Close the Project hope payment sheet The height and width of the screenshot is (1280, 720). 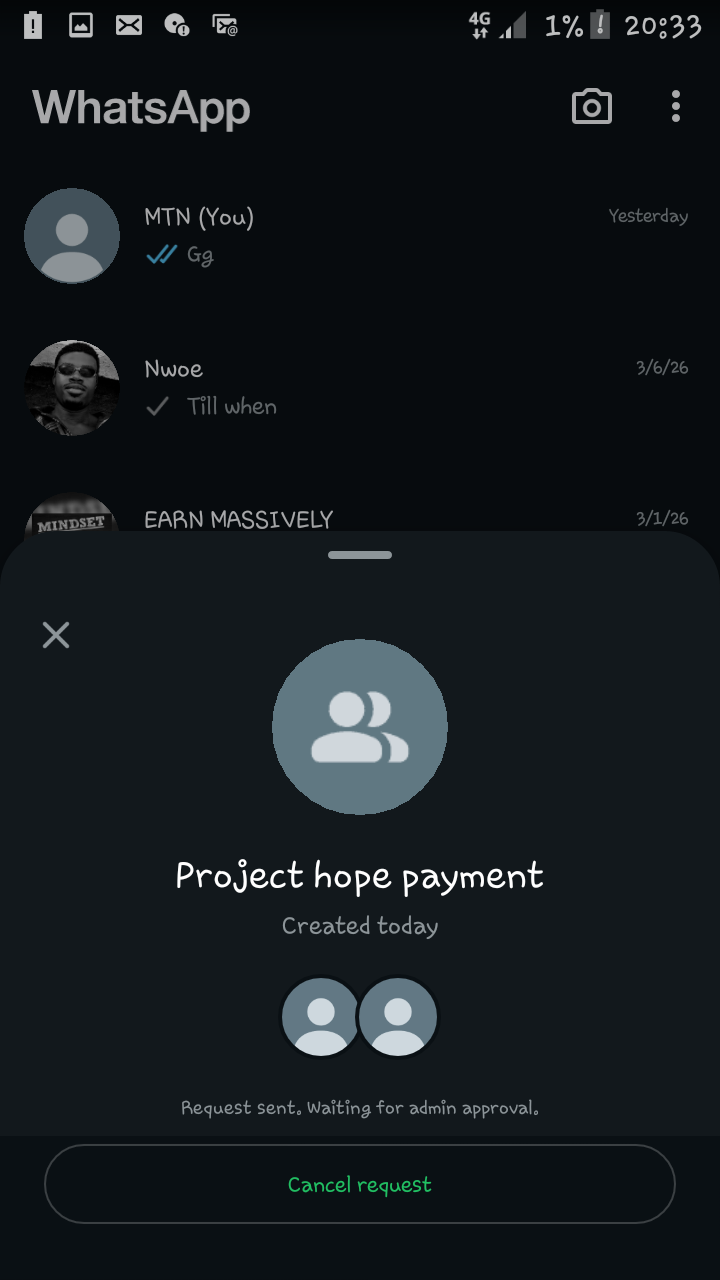[x=56, y=635]
